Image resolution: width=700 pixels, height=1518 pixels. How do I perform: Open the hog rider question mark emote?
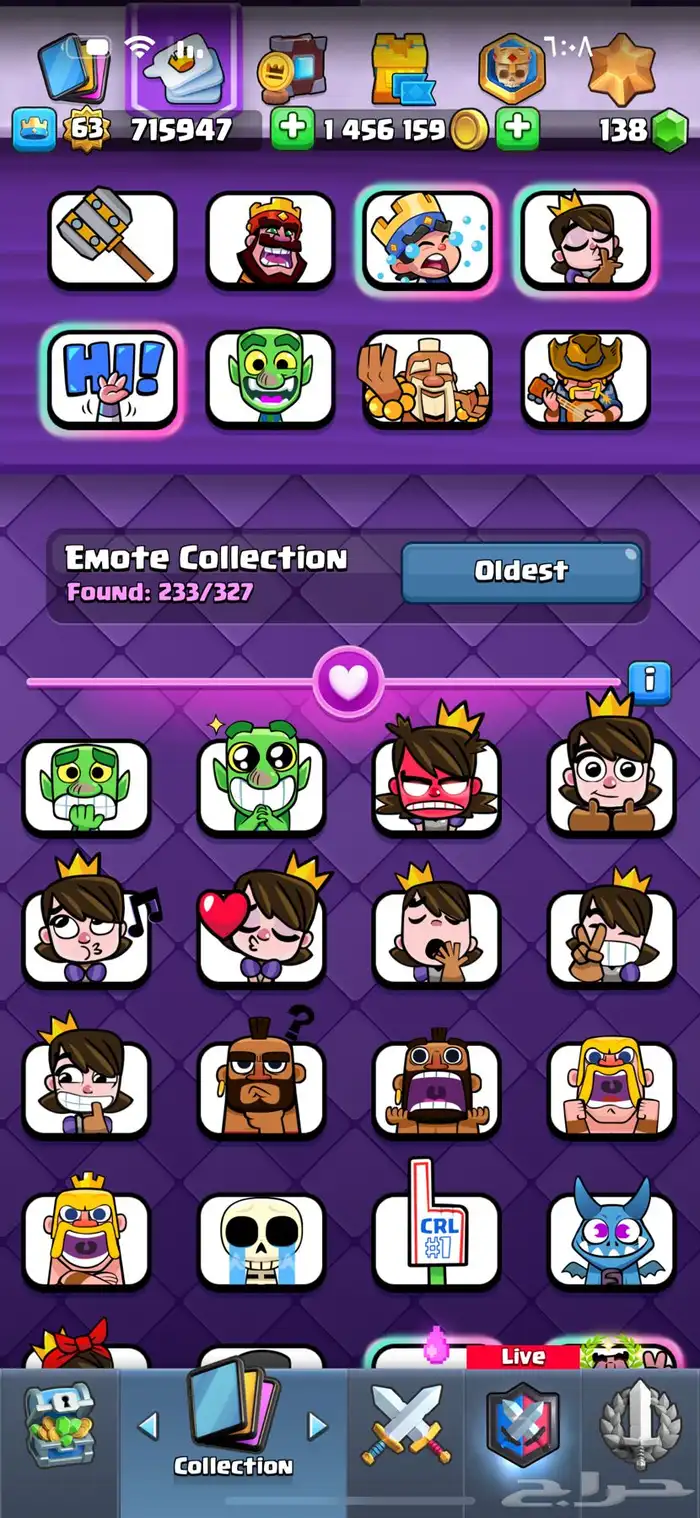(x=262, y=1076)
